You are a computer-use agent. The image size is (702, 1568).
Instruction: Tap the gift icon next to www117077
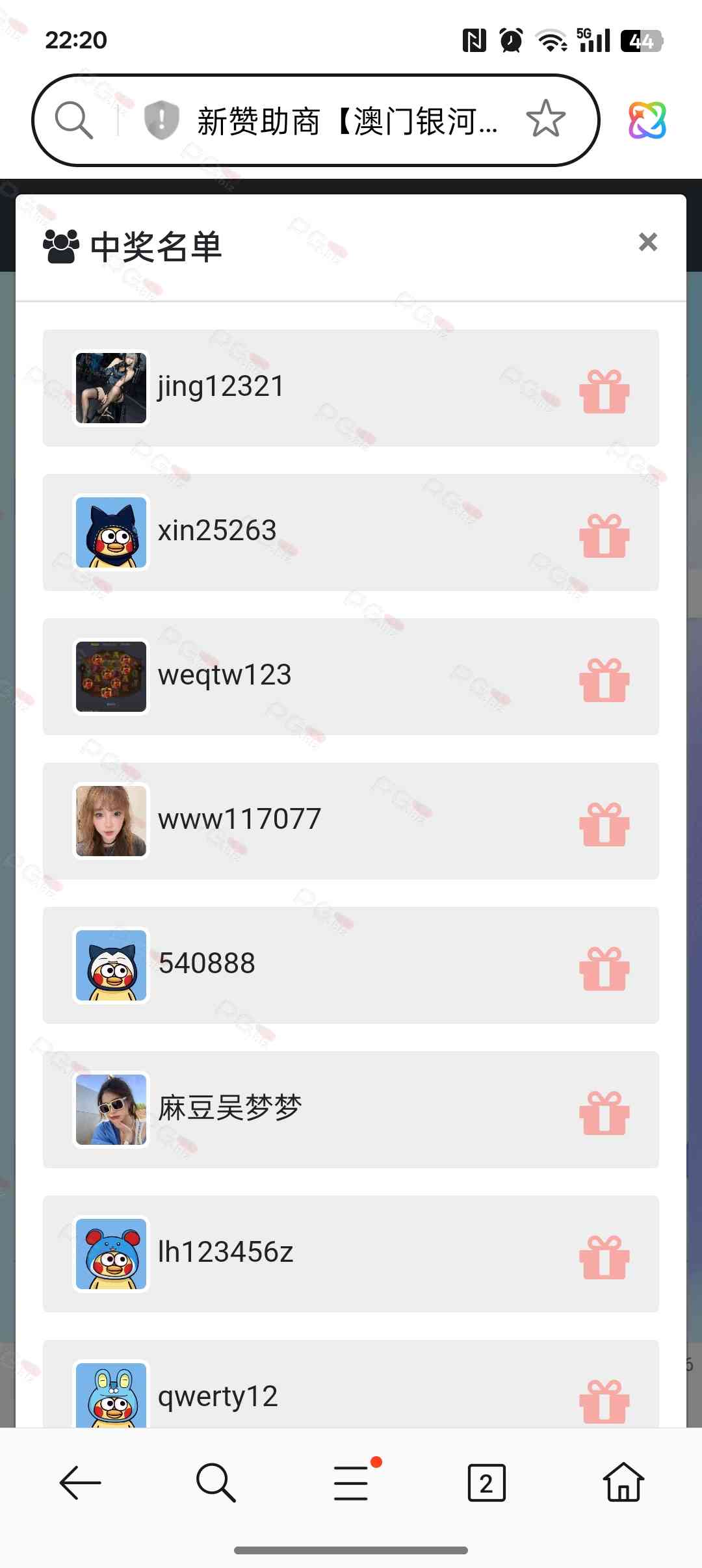(x=604, y=824)
